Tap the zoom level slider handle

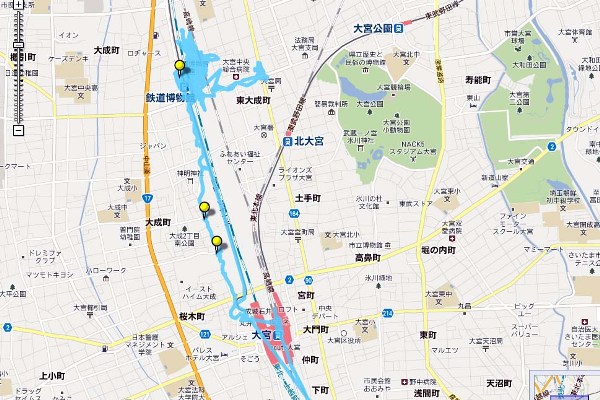(18, 45)
